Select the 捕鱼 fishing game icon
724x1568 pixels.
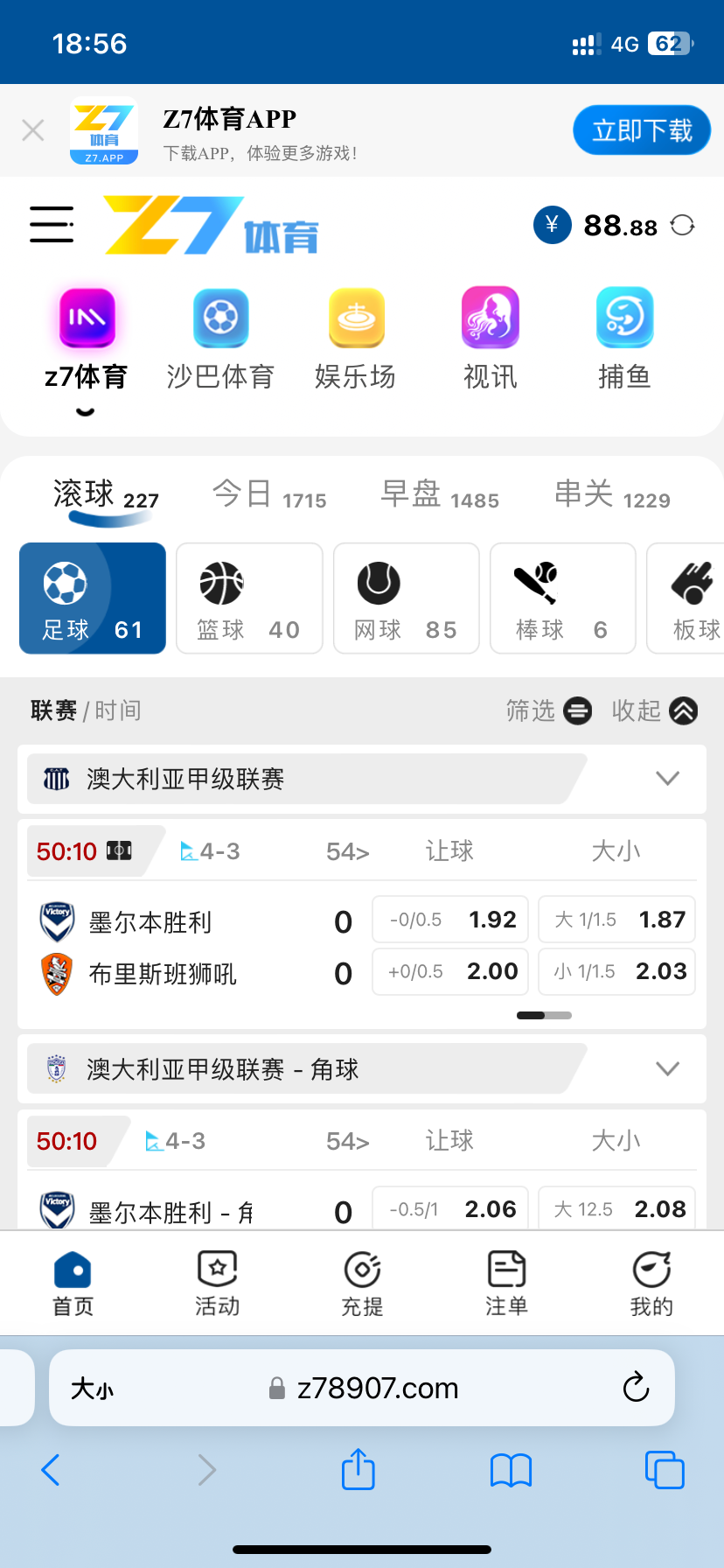click(x=624, y=318)
